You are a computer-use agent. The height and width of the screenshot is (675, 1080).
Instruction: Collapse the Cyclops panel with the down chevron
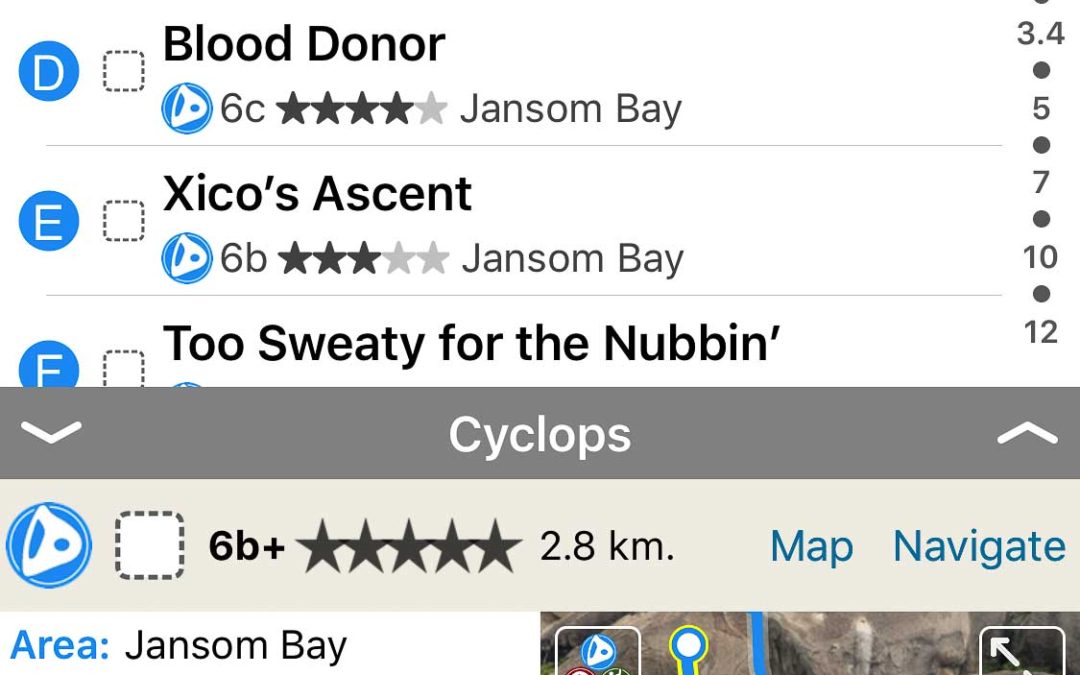tap(51, 434)
